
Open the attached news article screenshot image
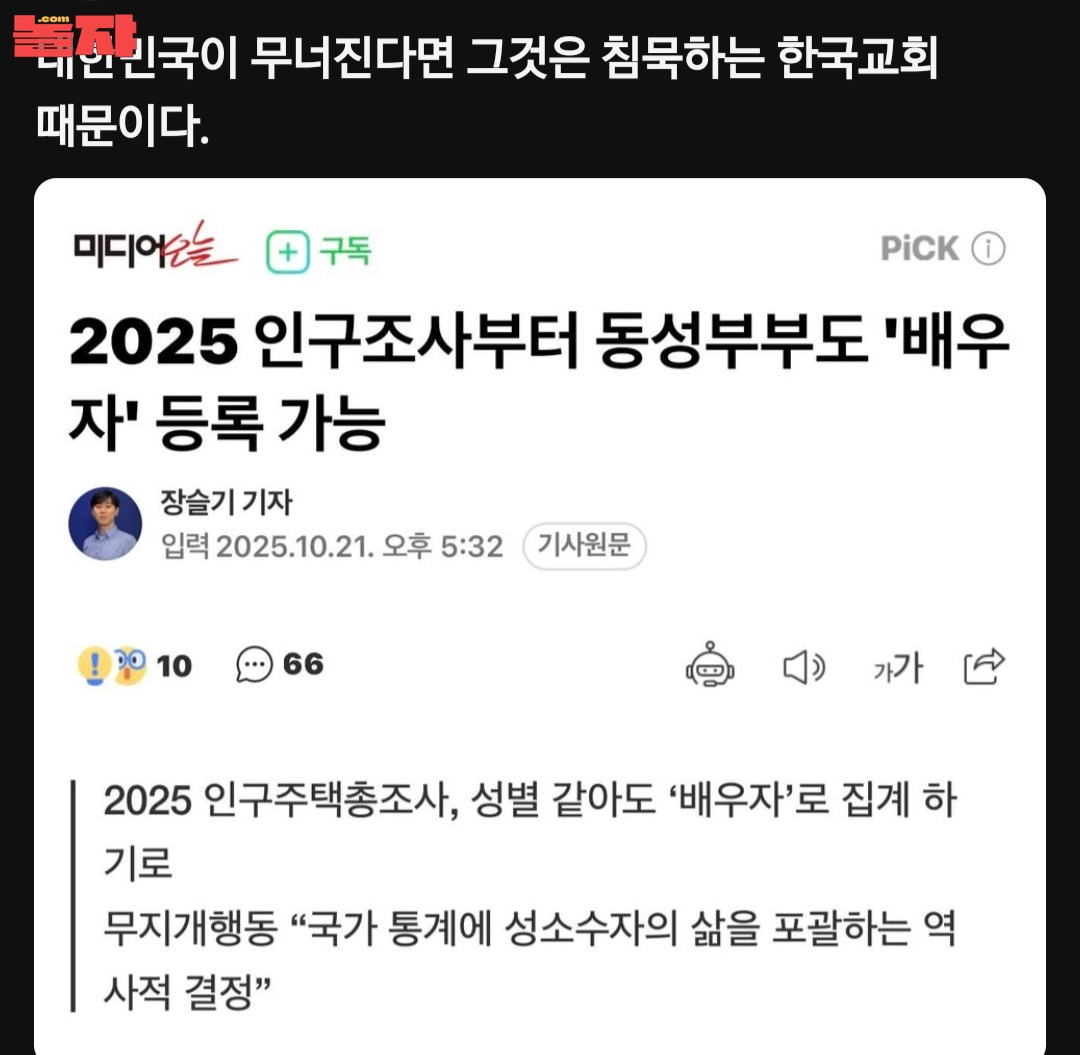(540, 615)
